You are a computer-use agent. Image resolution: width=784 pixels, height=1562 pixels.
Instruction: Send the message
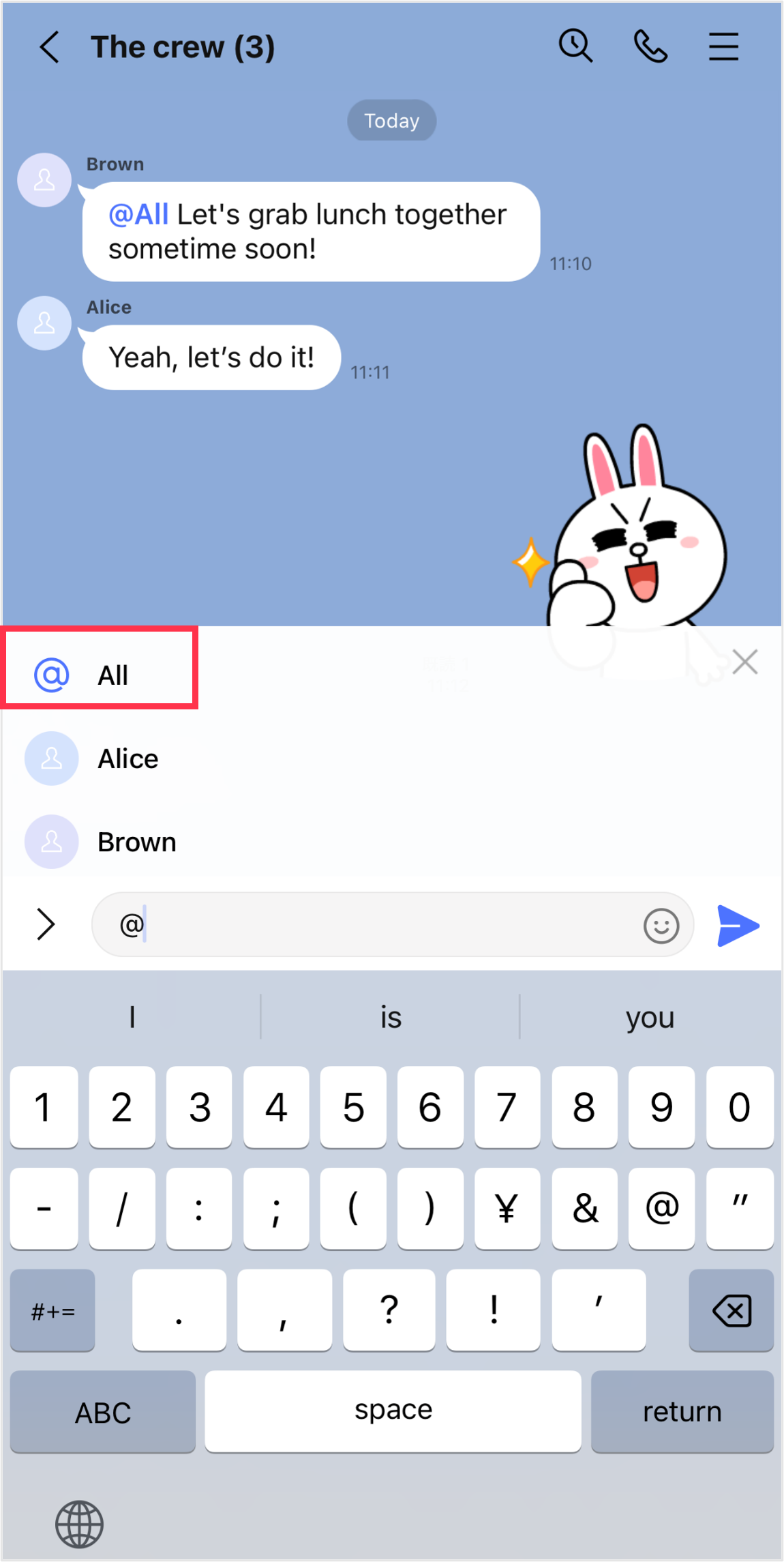tap(738, 926)
